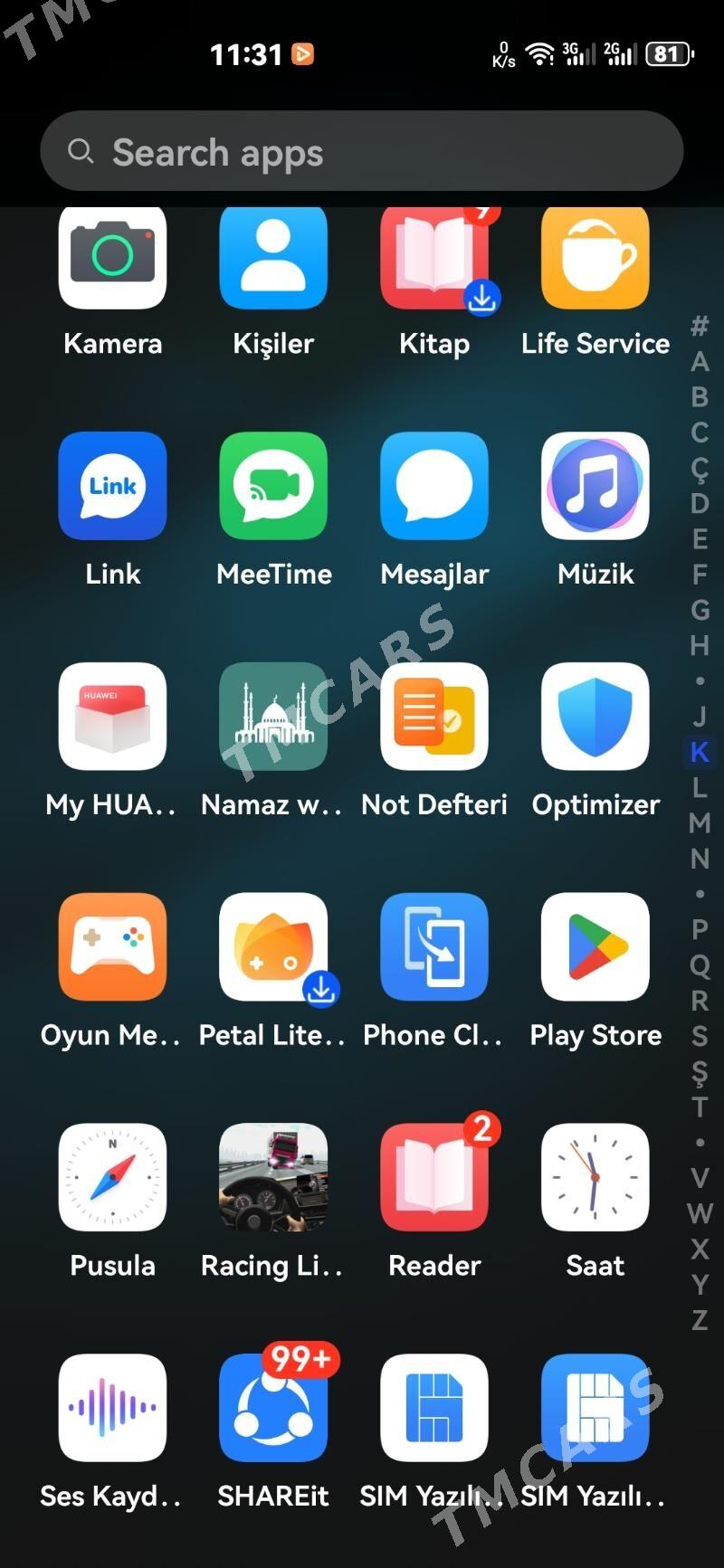Tap the Search apps field
This screenshot has height=1568, width=724.
click(x=362, y=151)
